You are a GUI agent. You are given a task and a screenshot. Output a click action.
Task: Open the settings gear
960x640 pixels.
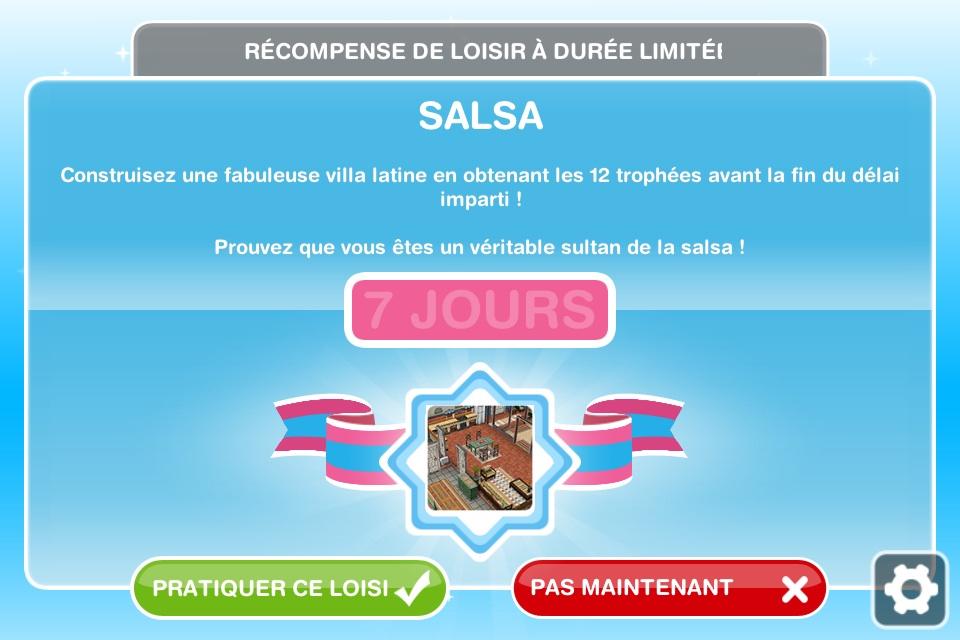pyautogui.click(x=910, y=590)
